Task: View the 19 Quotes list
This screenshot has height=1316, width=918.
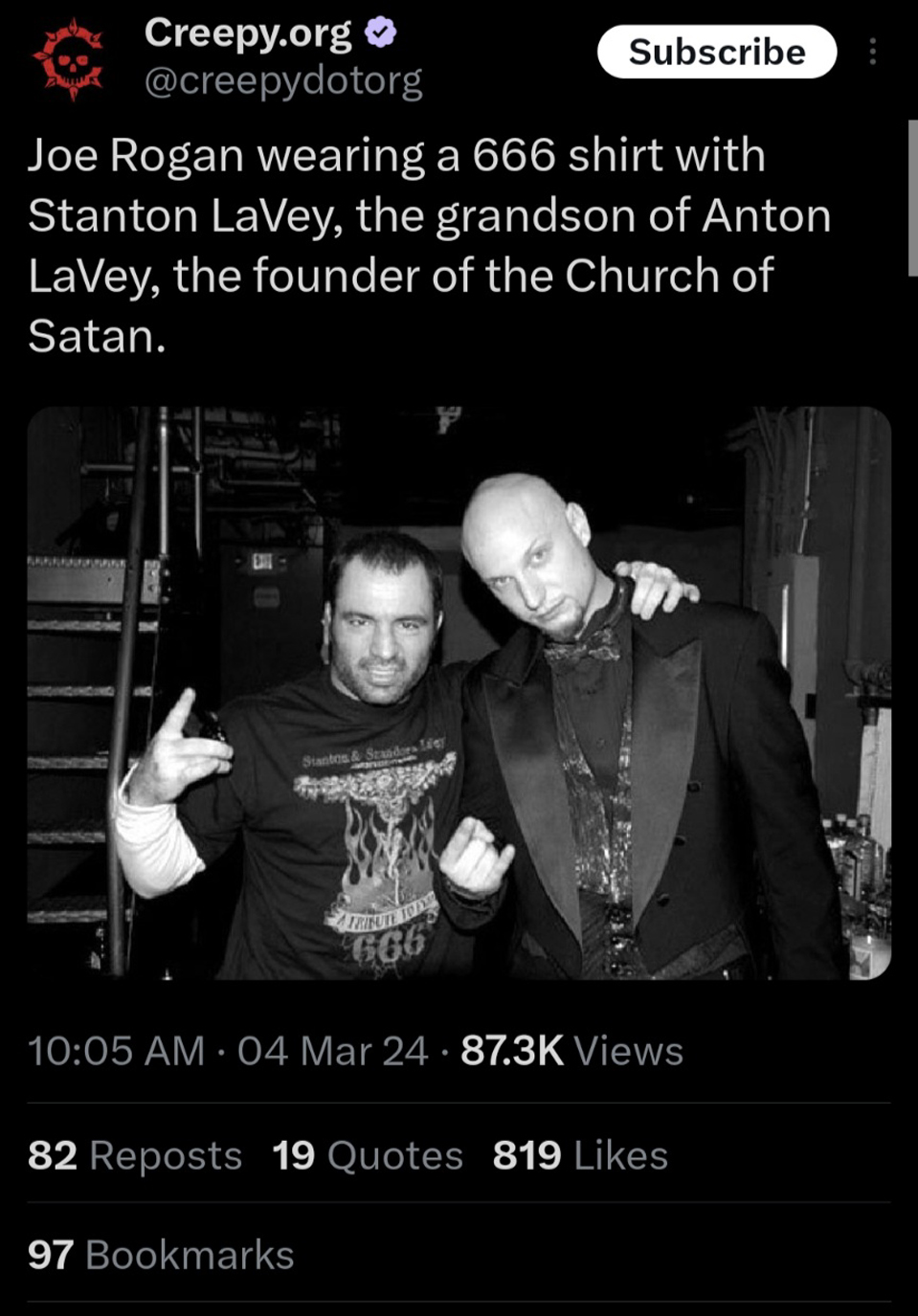Action: 367,1155
